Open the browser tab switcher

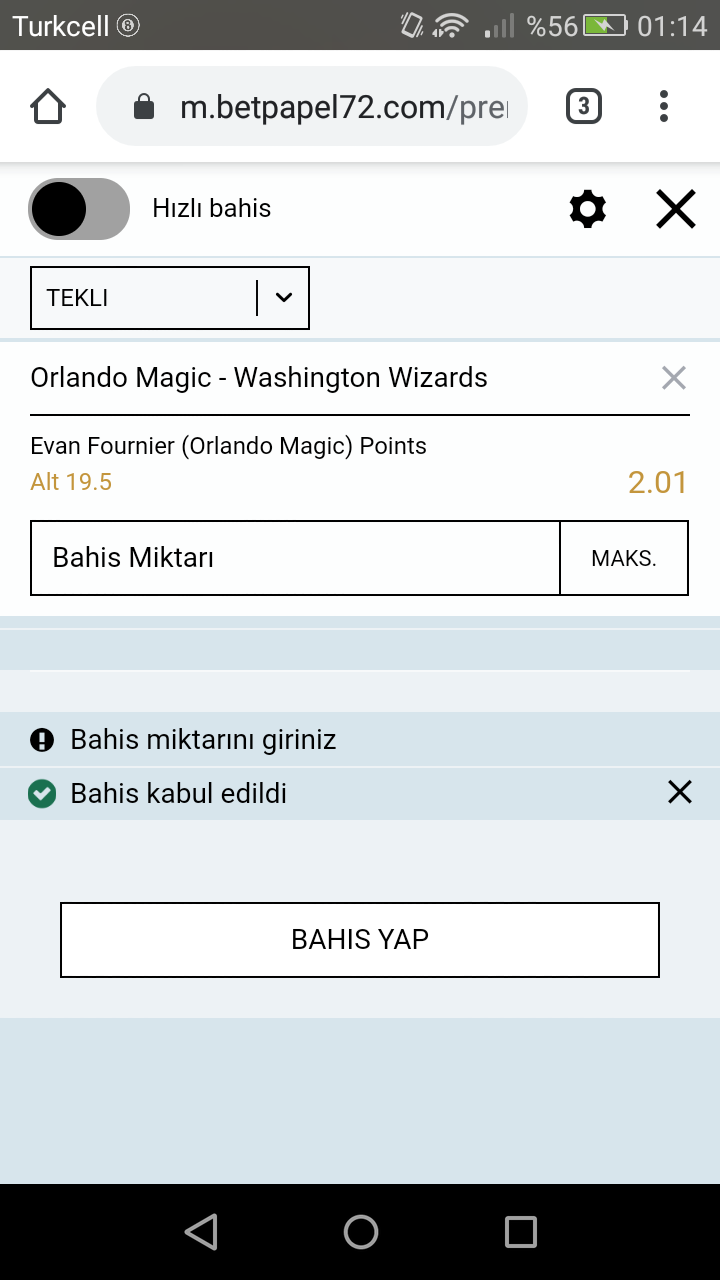pyautogui.click(x=584, y=107)
